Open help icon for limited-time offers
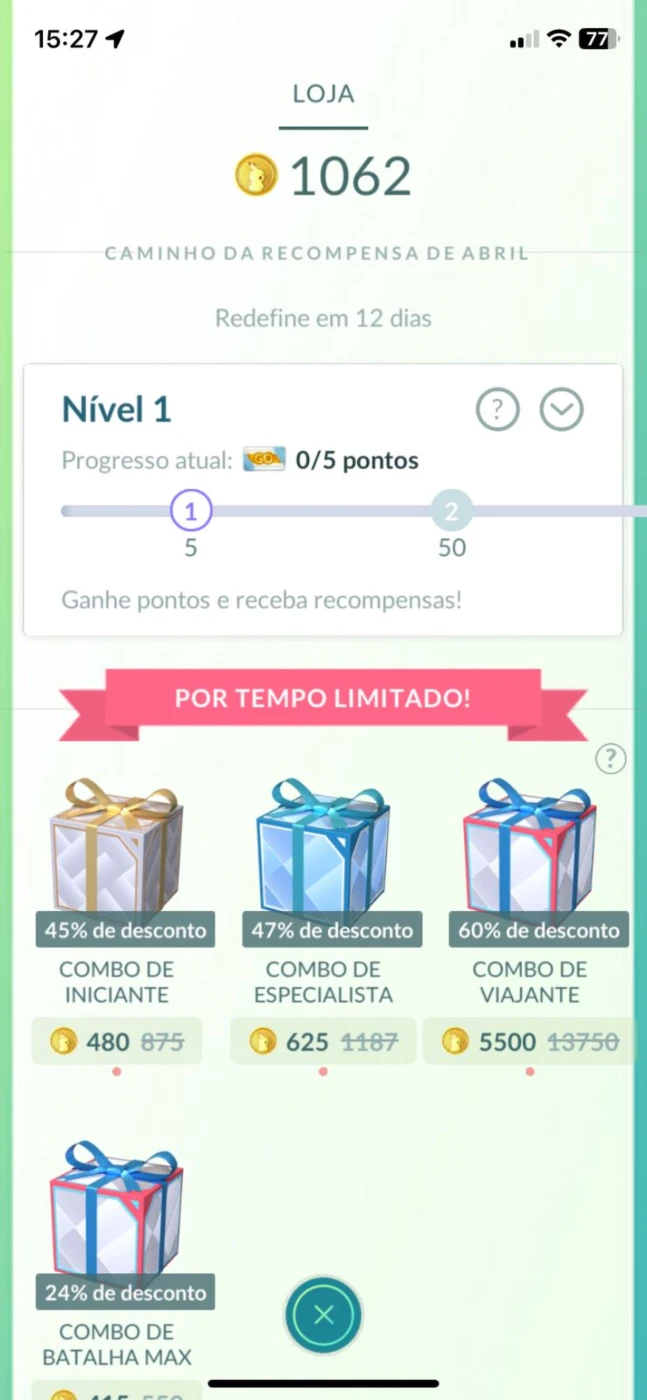The width and height of the screenshot is (647, 1400). pos(610,759)
